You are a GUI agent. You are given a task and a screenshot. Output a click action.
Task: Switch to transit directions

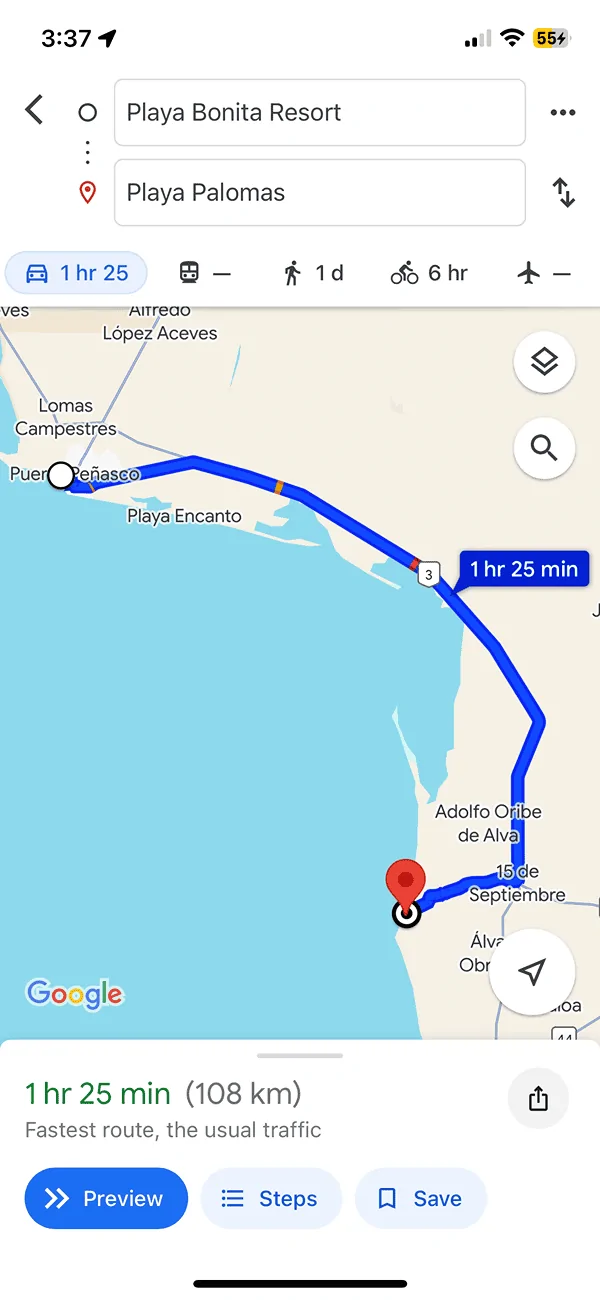tap(204, 273)
